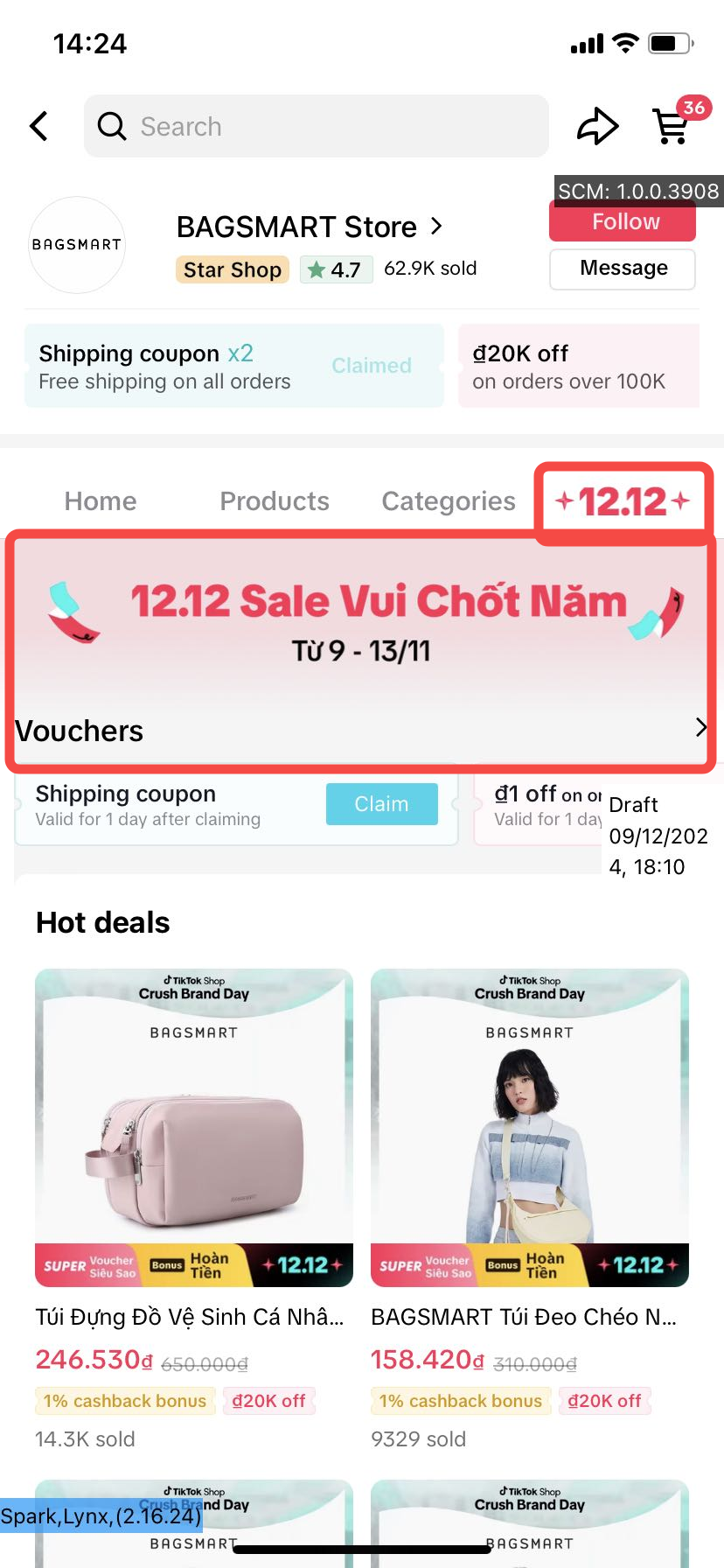
Task: Switch to the Products tab
Action: (x=275, y=501)
